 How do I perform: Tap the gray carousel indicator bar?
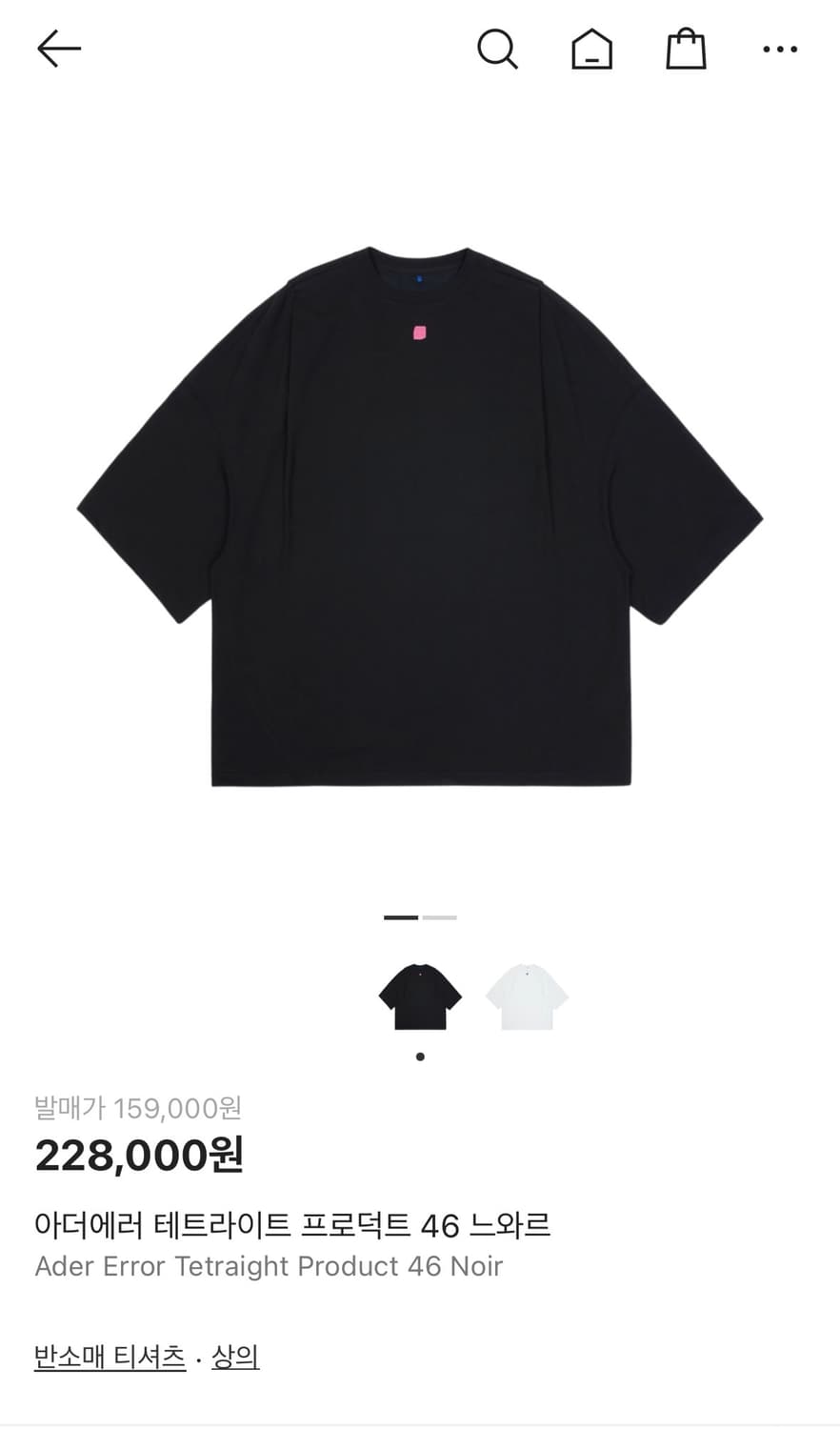click(438, 916)
